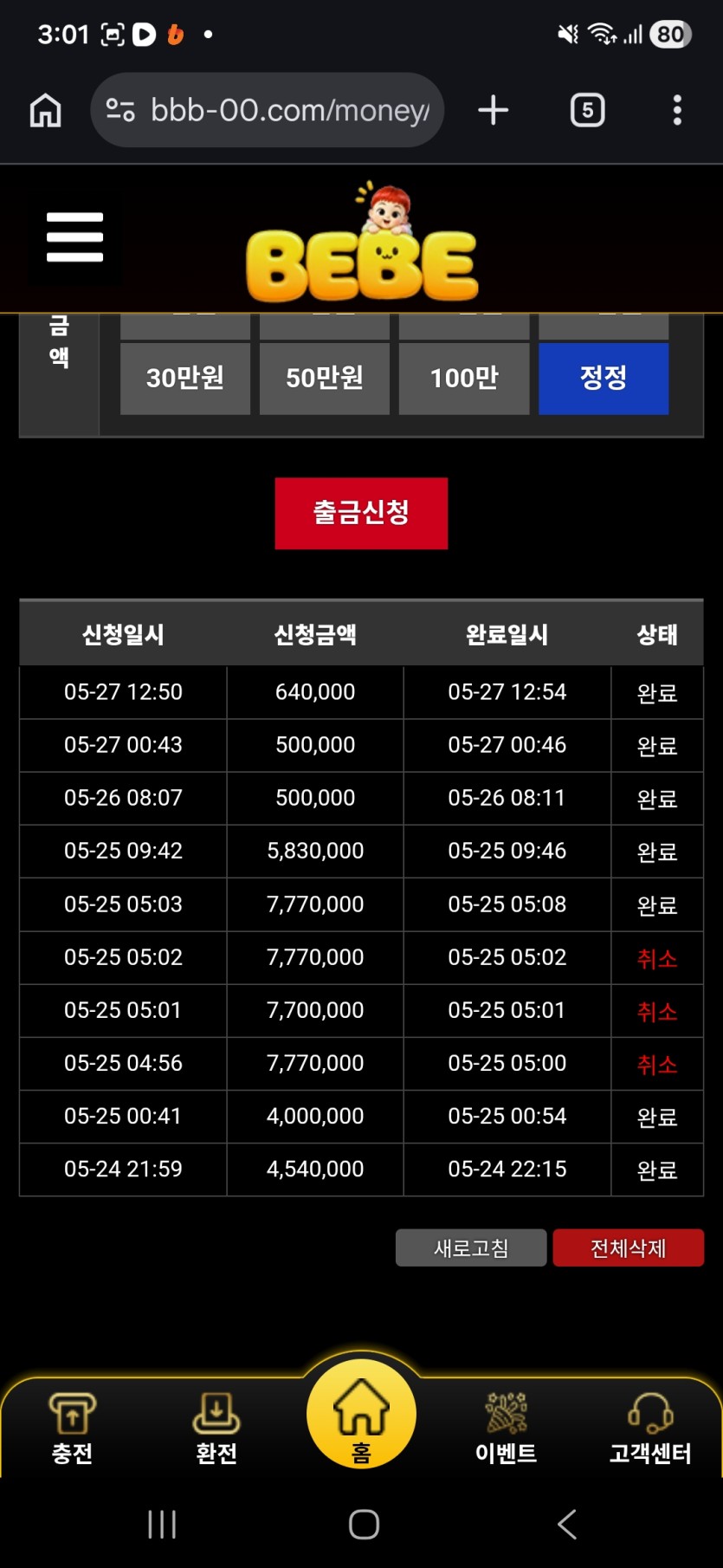This screenshot has width=723, height=1568.
Task: Go to the 충전 tab
Action: (73, 1429)
